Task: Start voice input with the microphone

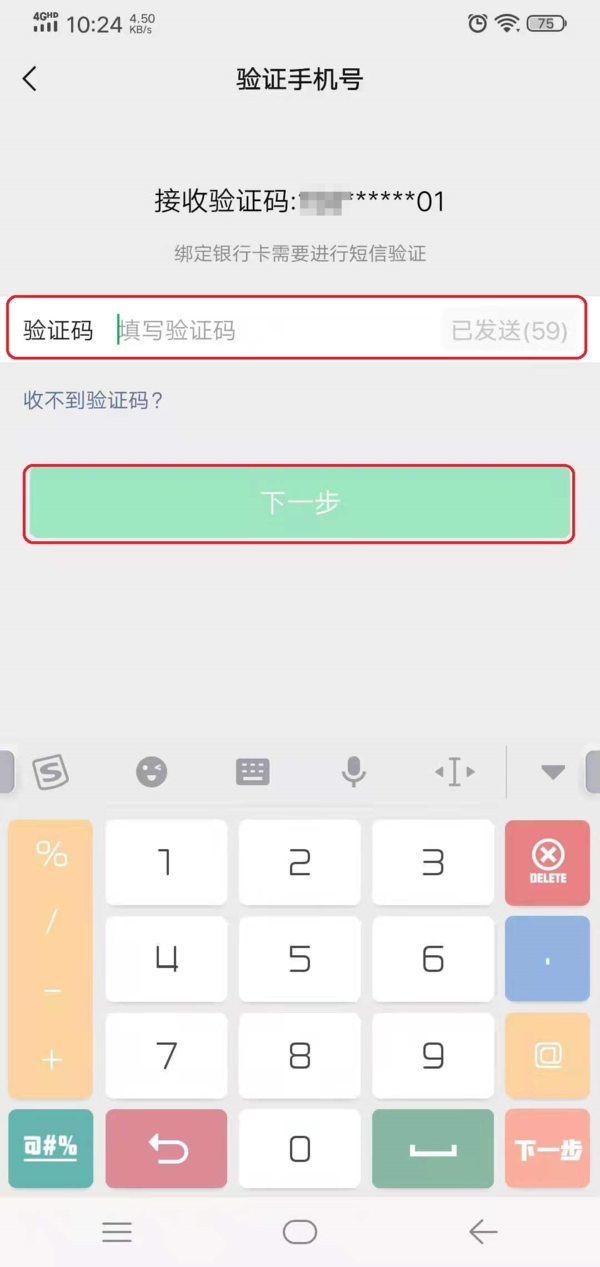Action: coord(353,771)
